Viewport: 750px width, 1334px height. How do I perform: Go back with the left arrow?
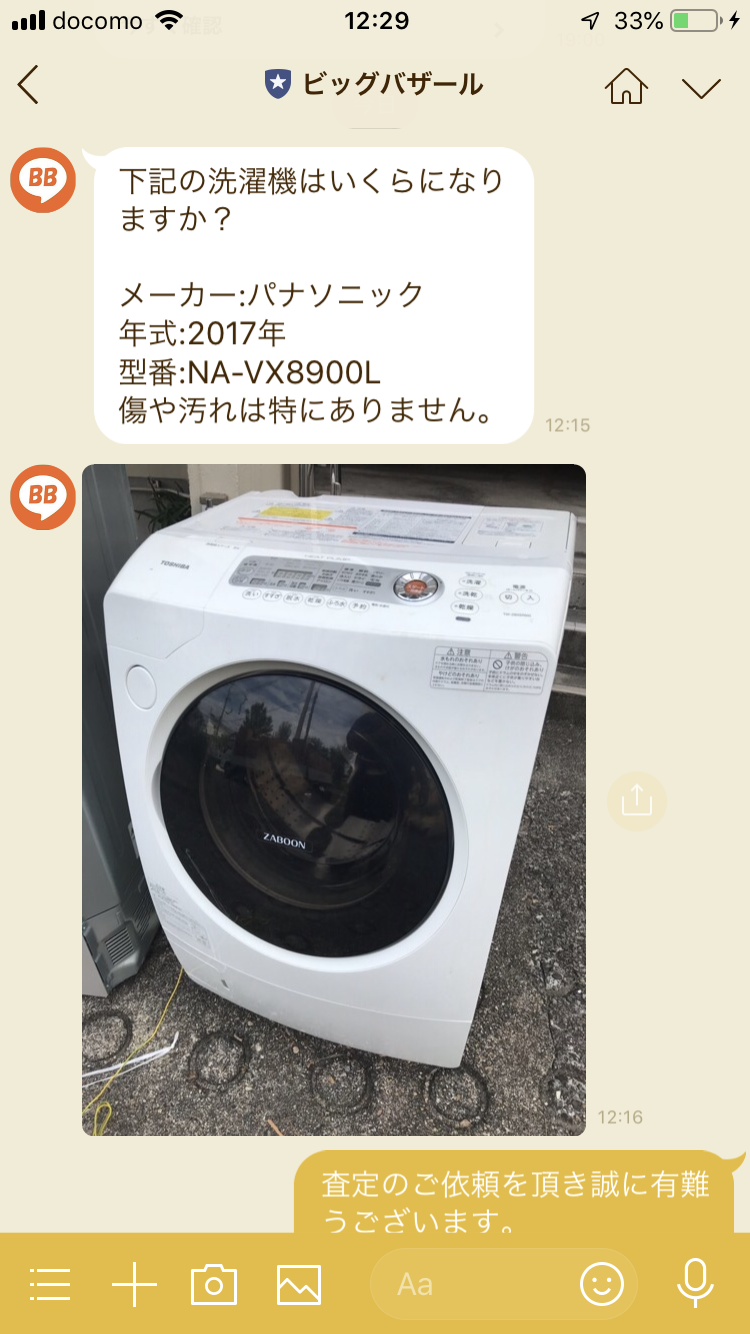pyautogui.click(x=28, y=85)
